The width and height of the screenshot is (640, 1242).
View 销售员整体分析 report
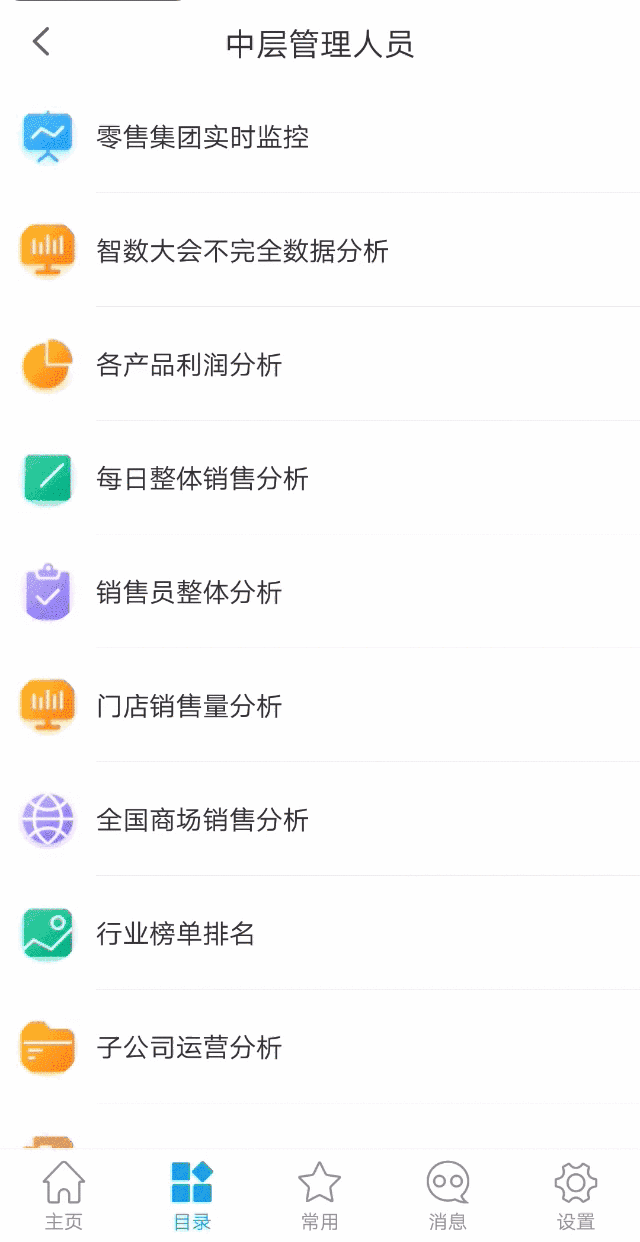point(189,593)
